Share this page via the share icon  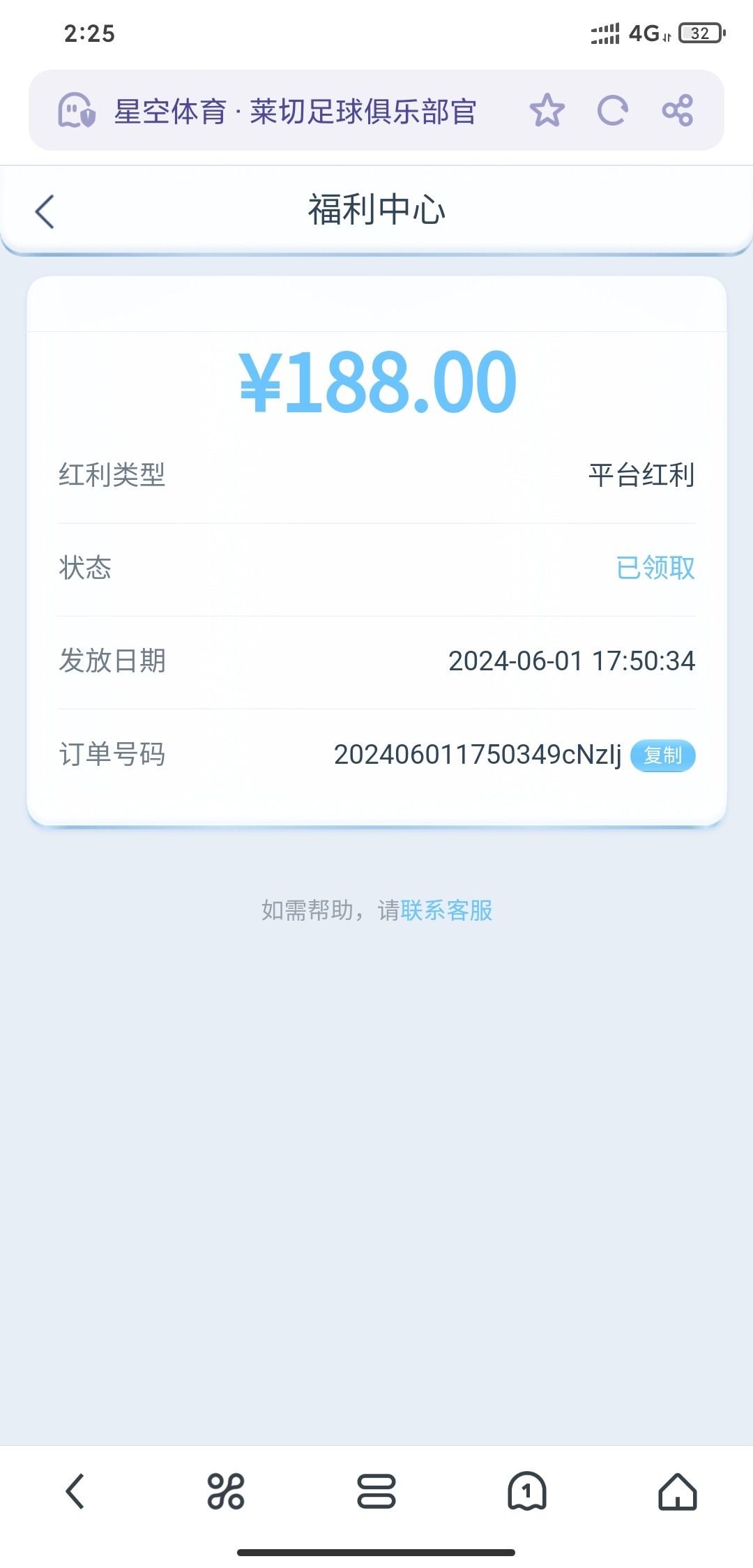pos(677,110)
